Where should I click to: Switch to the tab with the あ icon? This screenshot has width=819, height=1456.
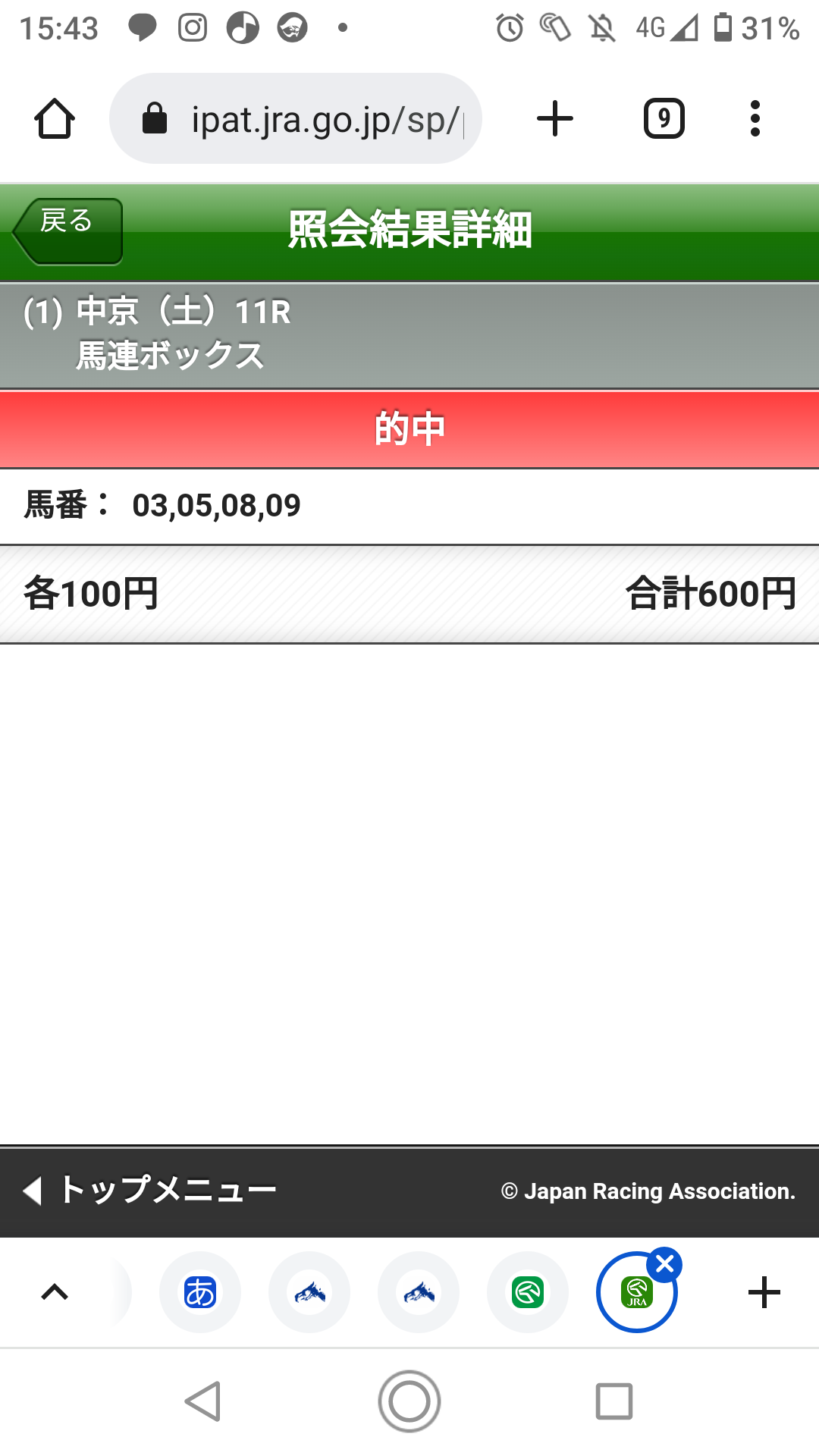pyautogui.click(x=200, y=1292)
